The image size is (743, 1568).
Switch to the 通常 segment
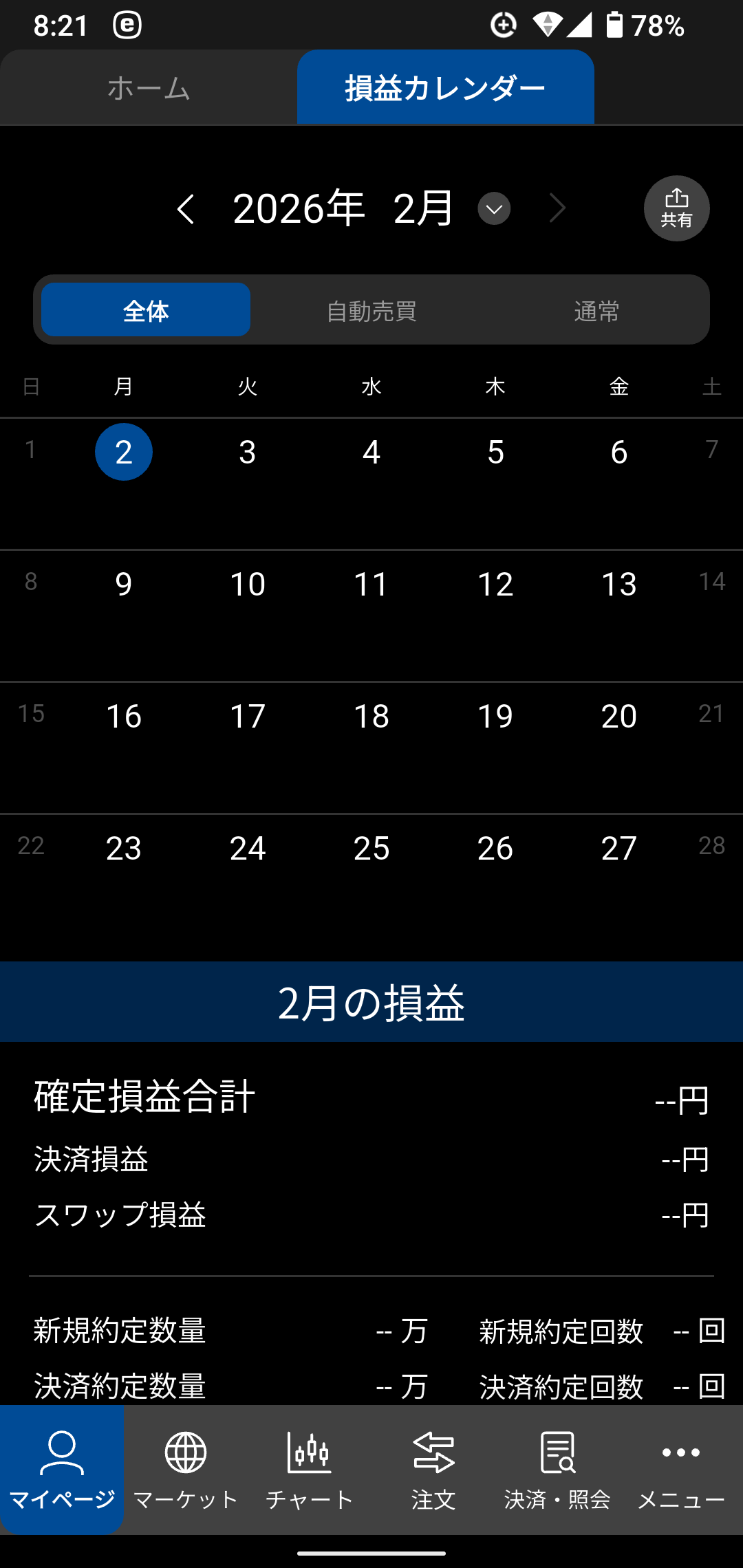pyautogui.click(x=596, y=310)
